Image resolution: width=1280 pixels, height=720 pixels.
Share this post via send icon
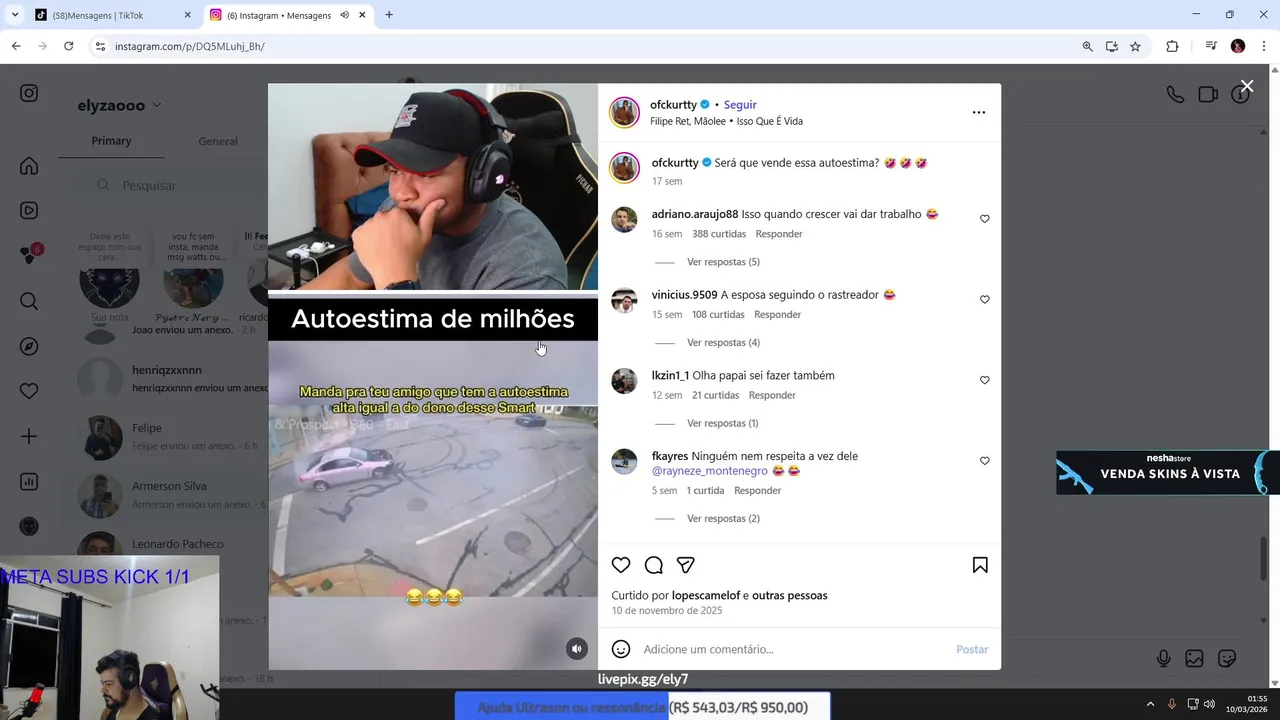point(686,565)
